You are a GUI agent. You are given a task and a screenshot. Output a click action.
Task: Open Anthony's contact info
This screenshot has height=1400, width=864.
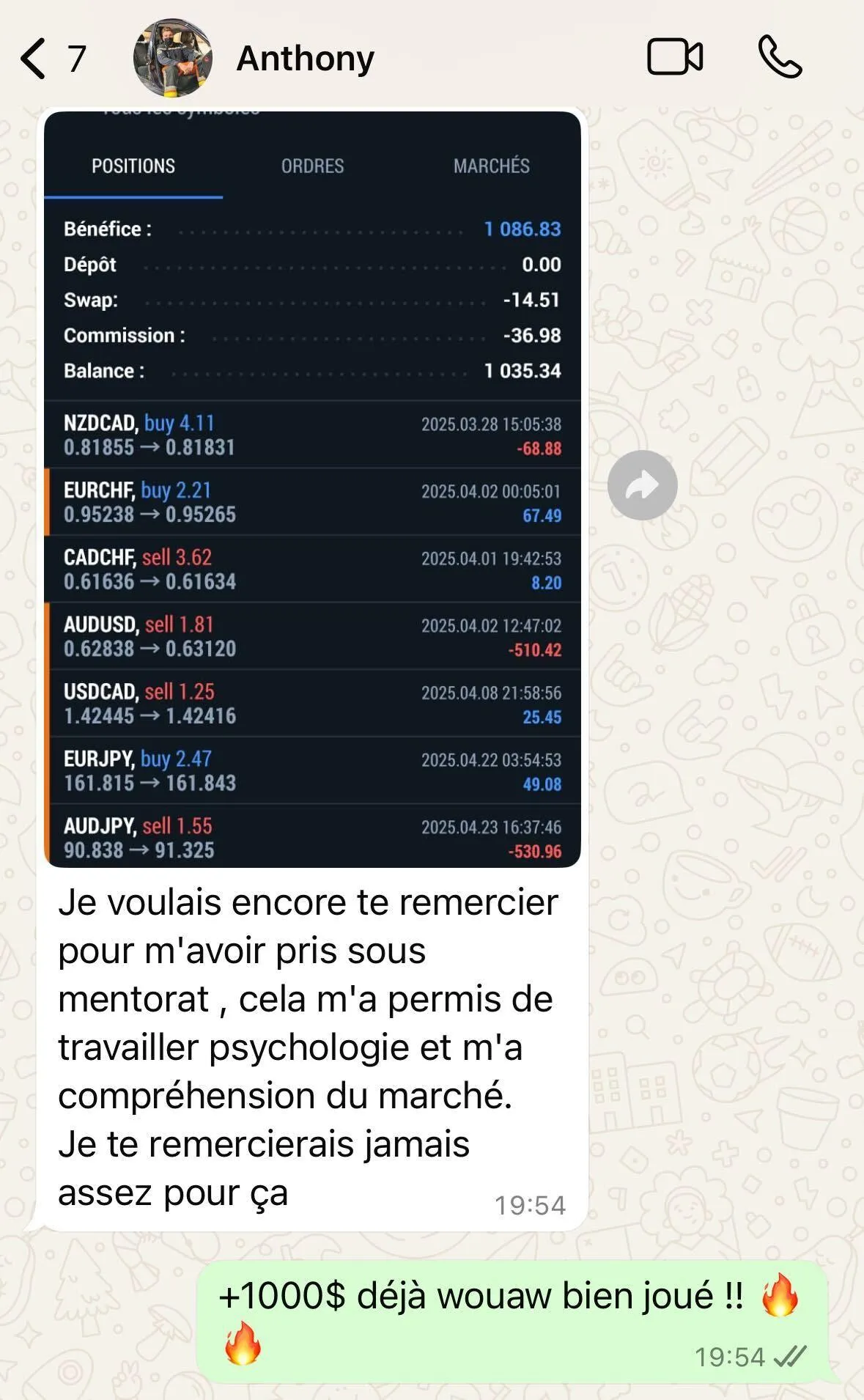[x=305, y=59]
